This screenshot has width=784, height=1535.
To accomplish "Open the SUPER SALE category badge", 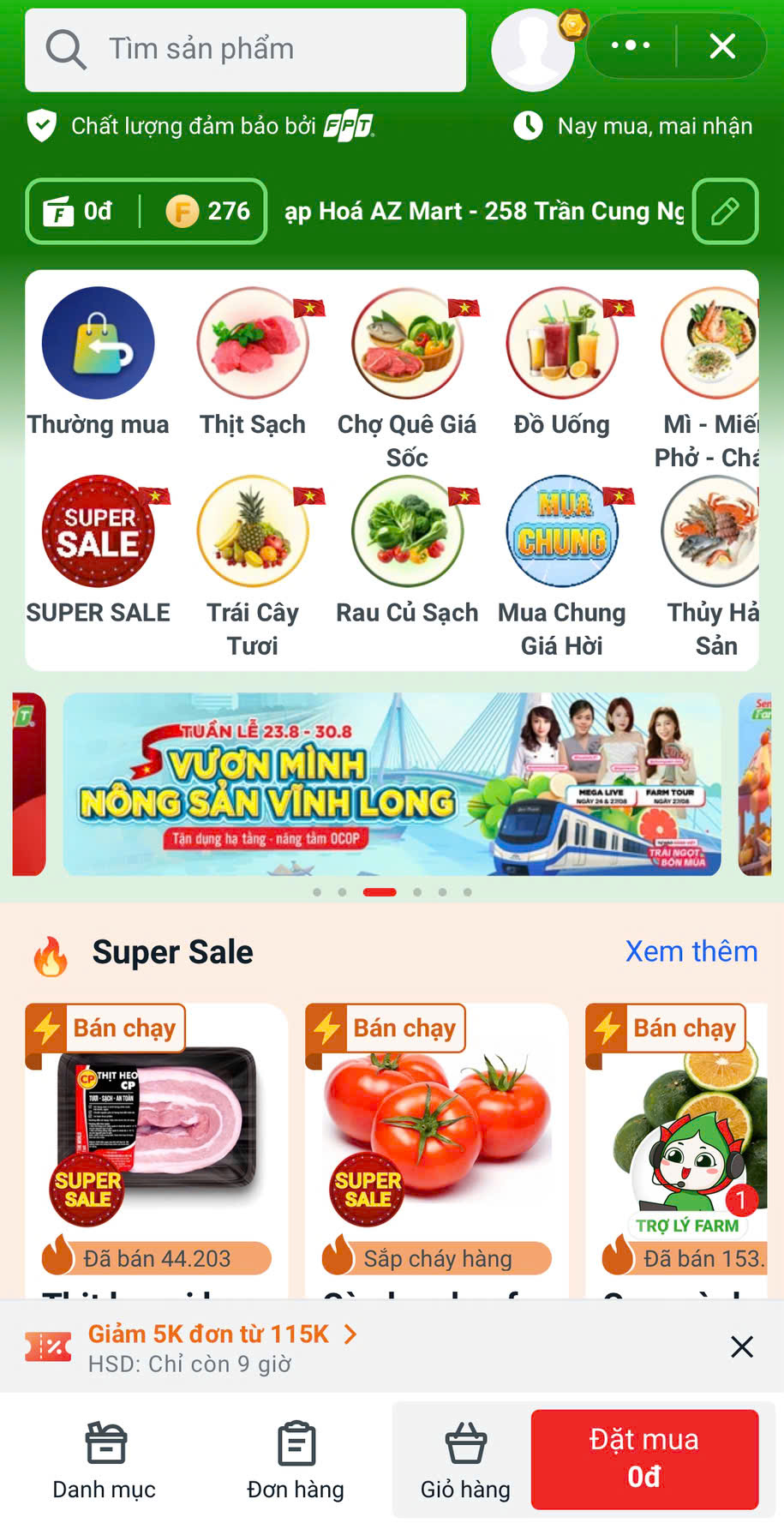I will pos(99,531).
